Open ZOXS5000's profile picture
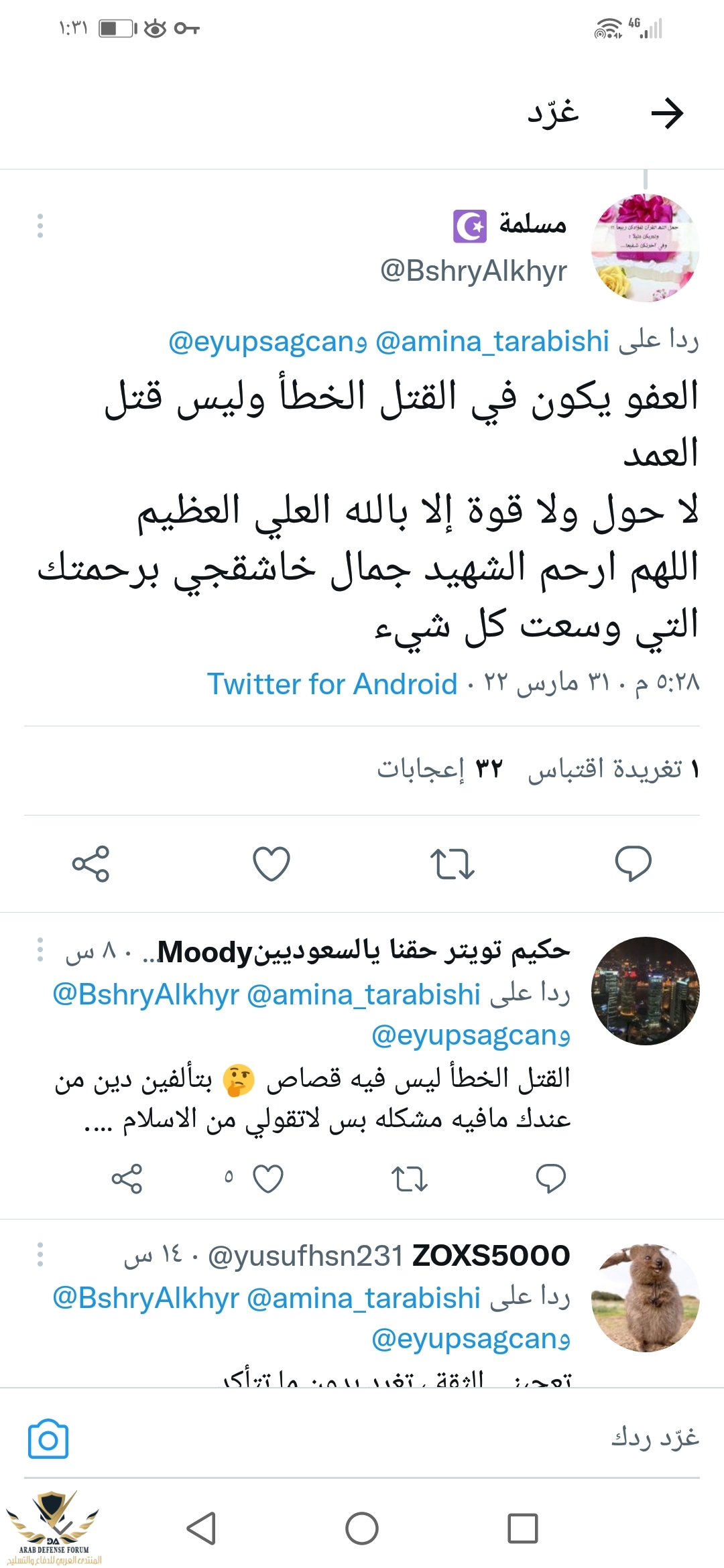724x1568 pixels. point(645,1297)
